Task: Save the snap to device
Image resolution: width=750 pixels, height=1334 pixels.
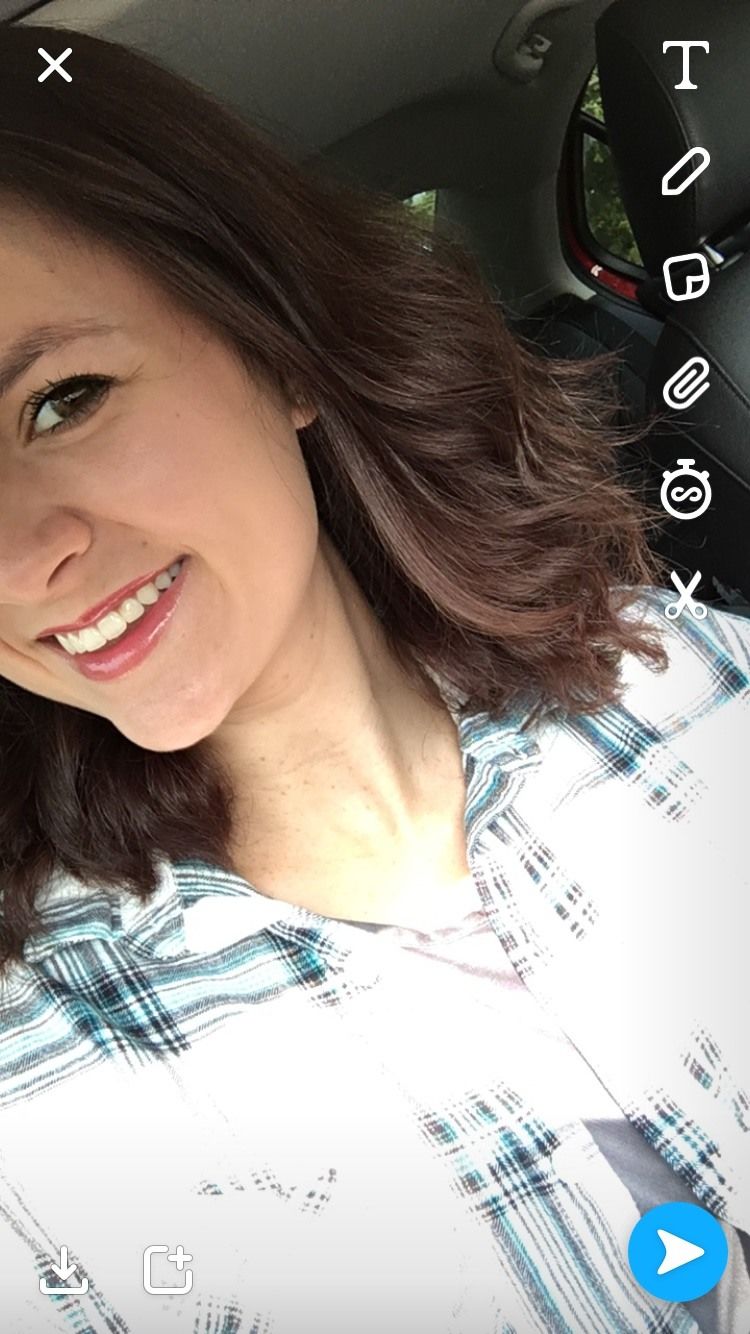Action: tap(64, 1270)
